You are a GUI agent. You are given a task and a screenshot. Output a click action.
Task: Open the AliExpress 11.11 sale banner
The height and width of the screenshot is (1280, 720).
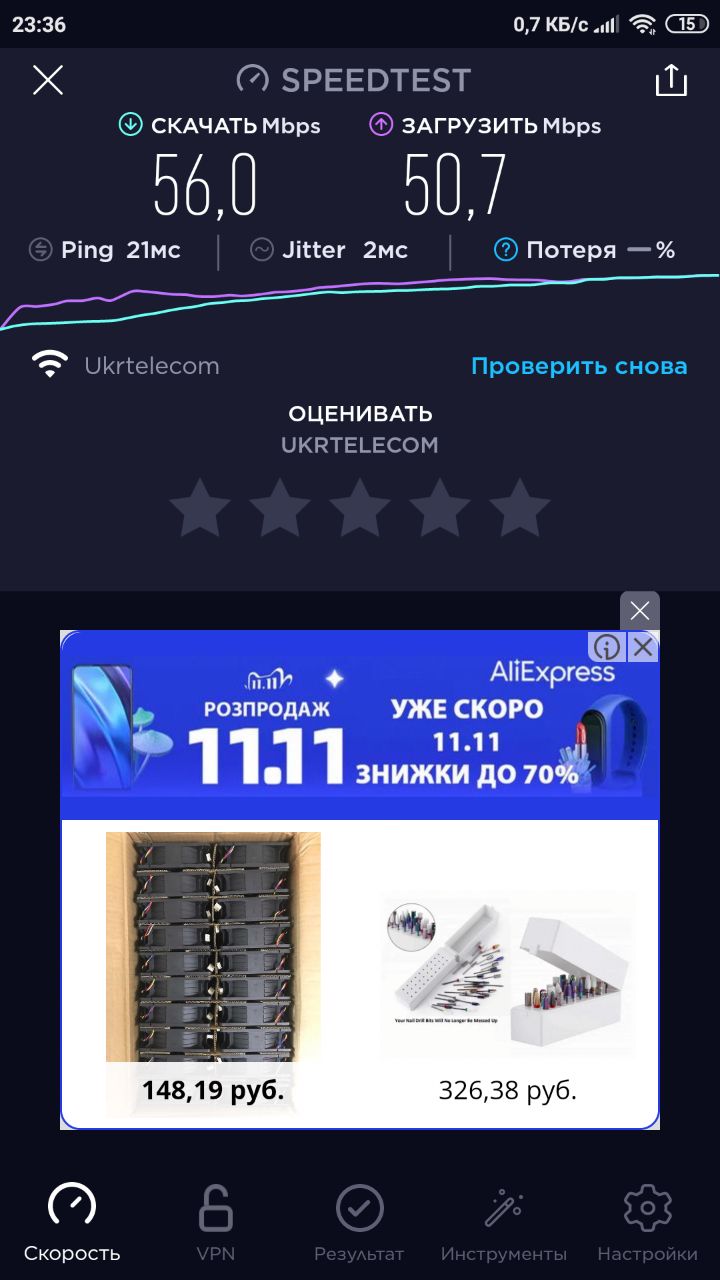(x=360, y=730)
